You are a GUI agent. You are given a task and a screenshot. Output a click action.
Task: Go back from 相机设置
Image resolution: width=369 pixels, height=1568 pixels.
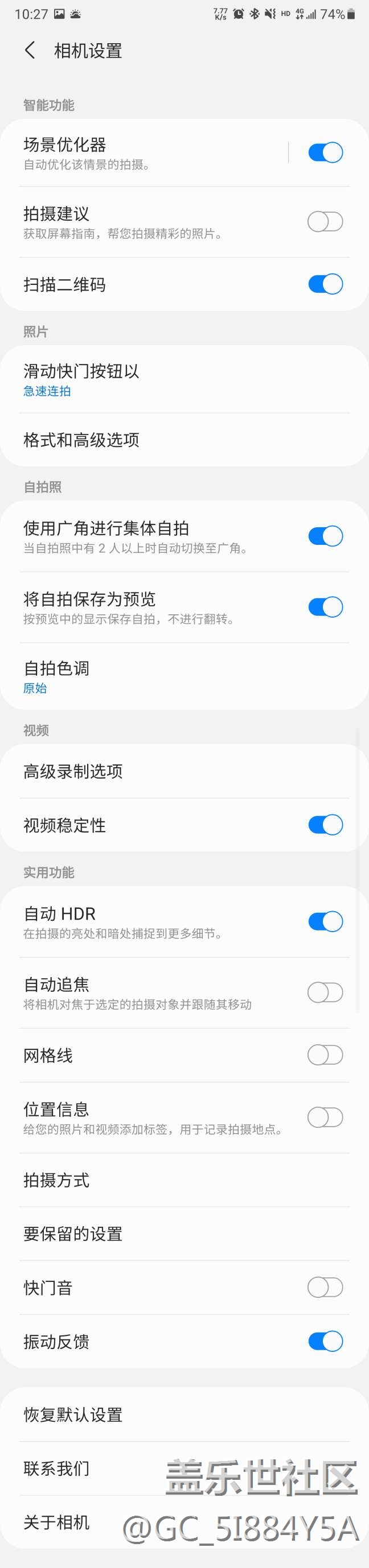[29, 51]
